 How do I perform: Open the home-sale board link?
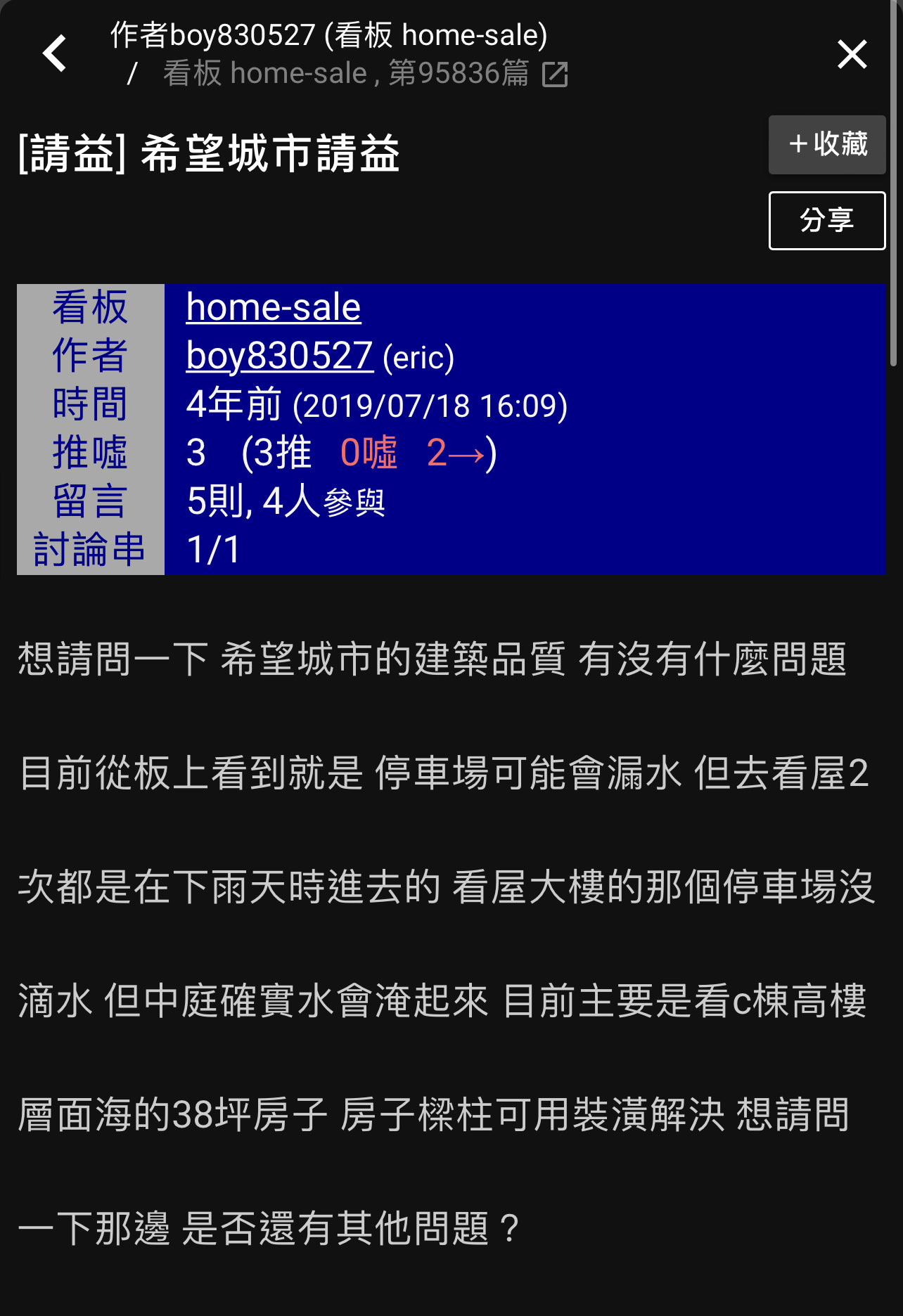click(x=273, y=308)
